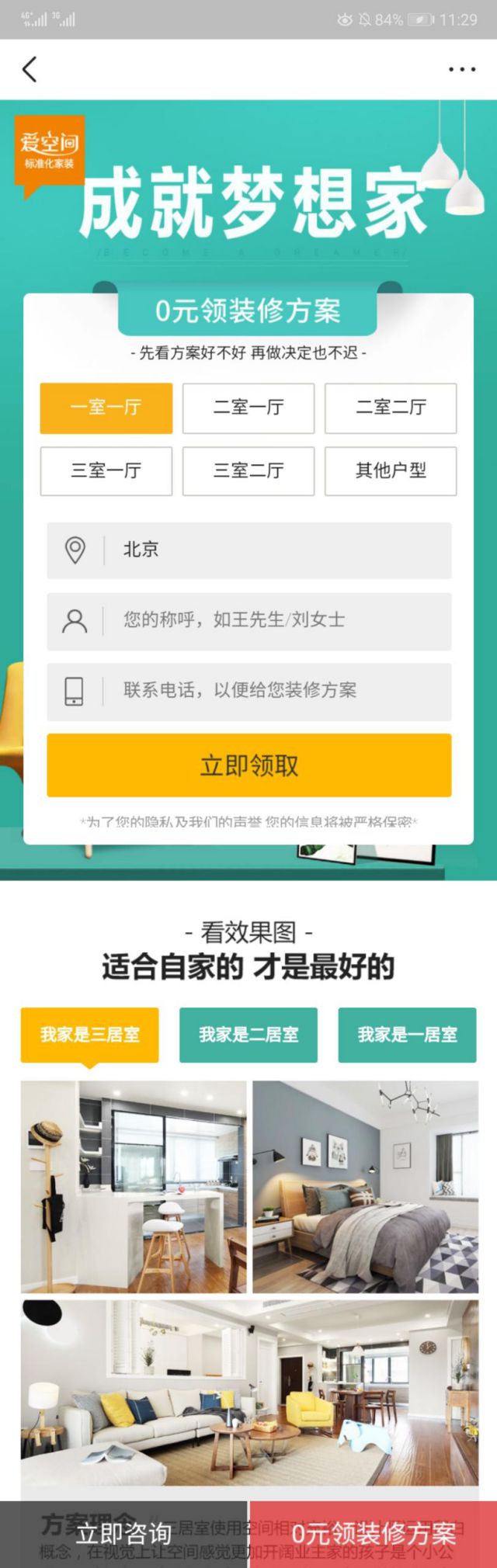Open the city picker showing 北京
497x1568 pixels.
[248, 550]
